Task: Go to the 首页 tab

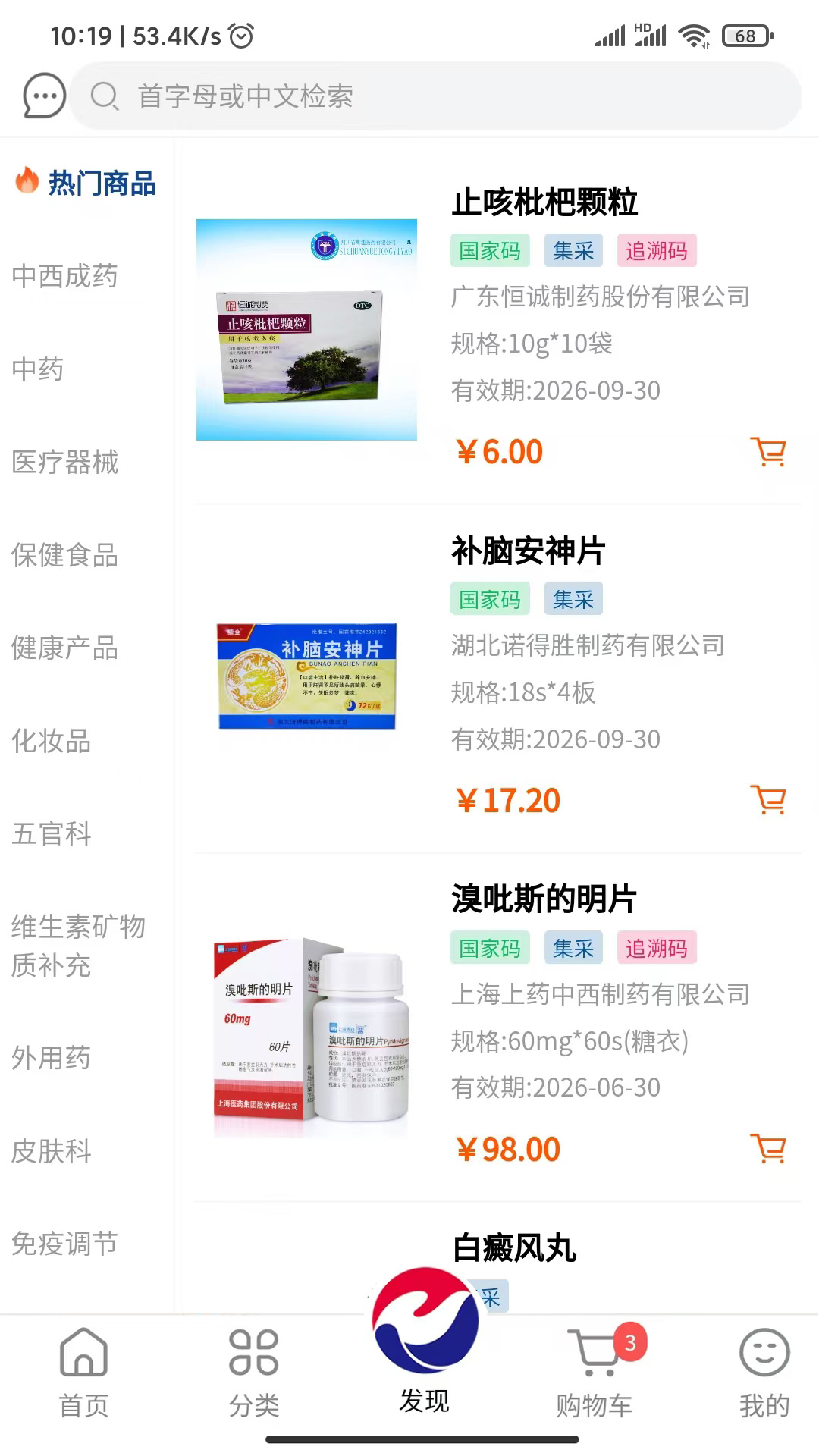Action: [83, 1373]
